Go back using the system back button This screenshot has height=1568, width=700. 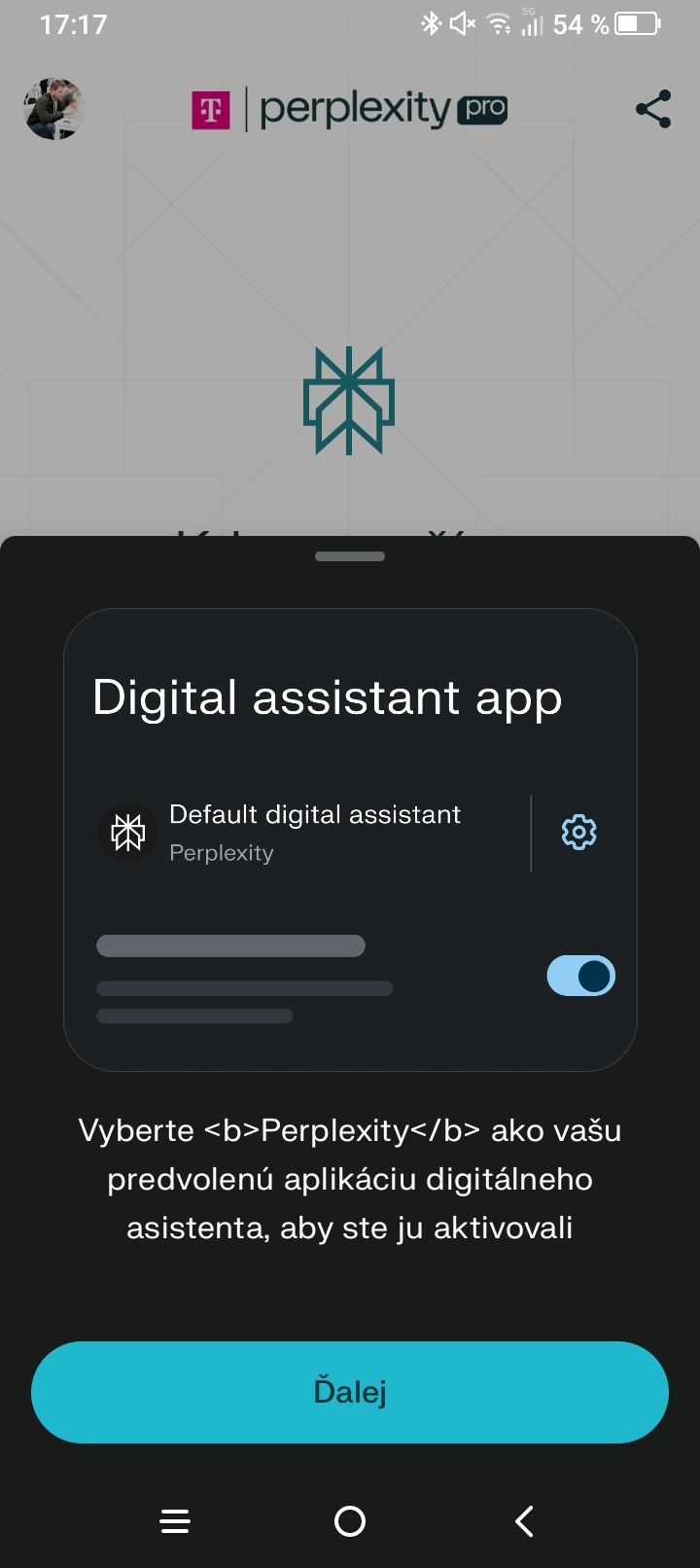pyautogui.click(x=524, y=1520)
